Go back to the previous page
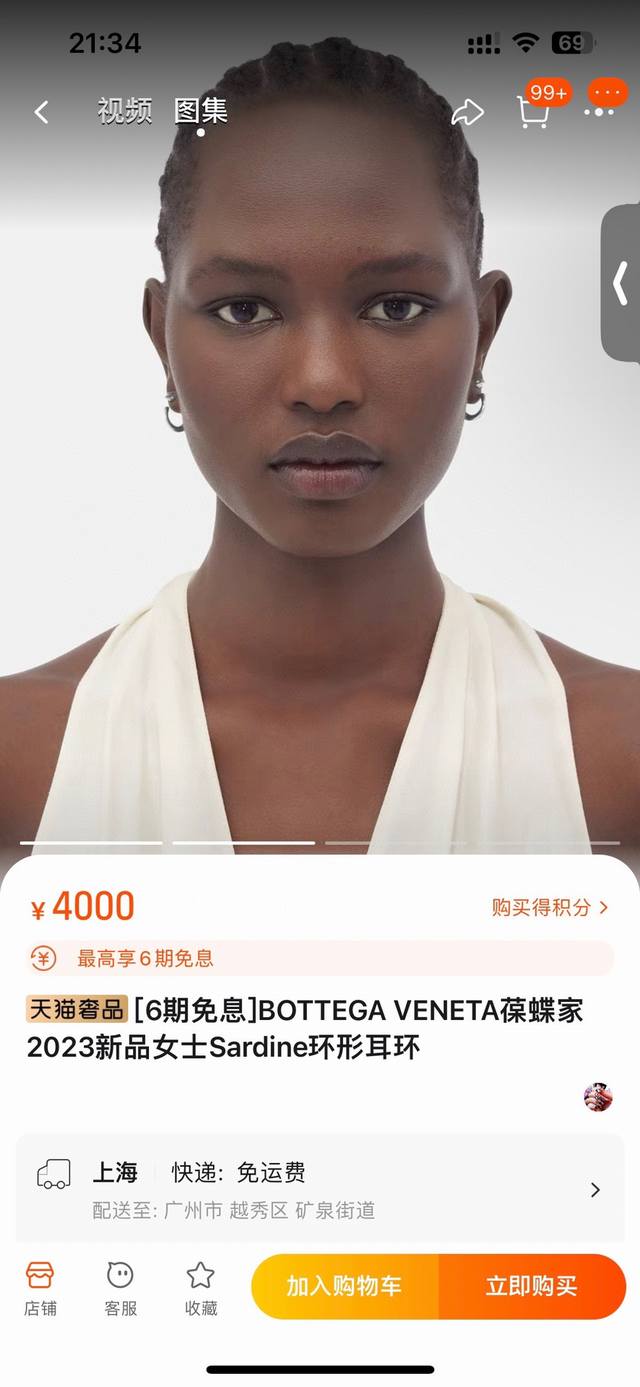This screenshot has height=1387, width=640. click(x=41, y=112)
